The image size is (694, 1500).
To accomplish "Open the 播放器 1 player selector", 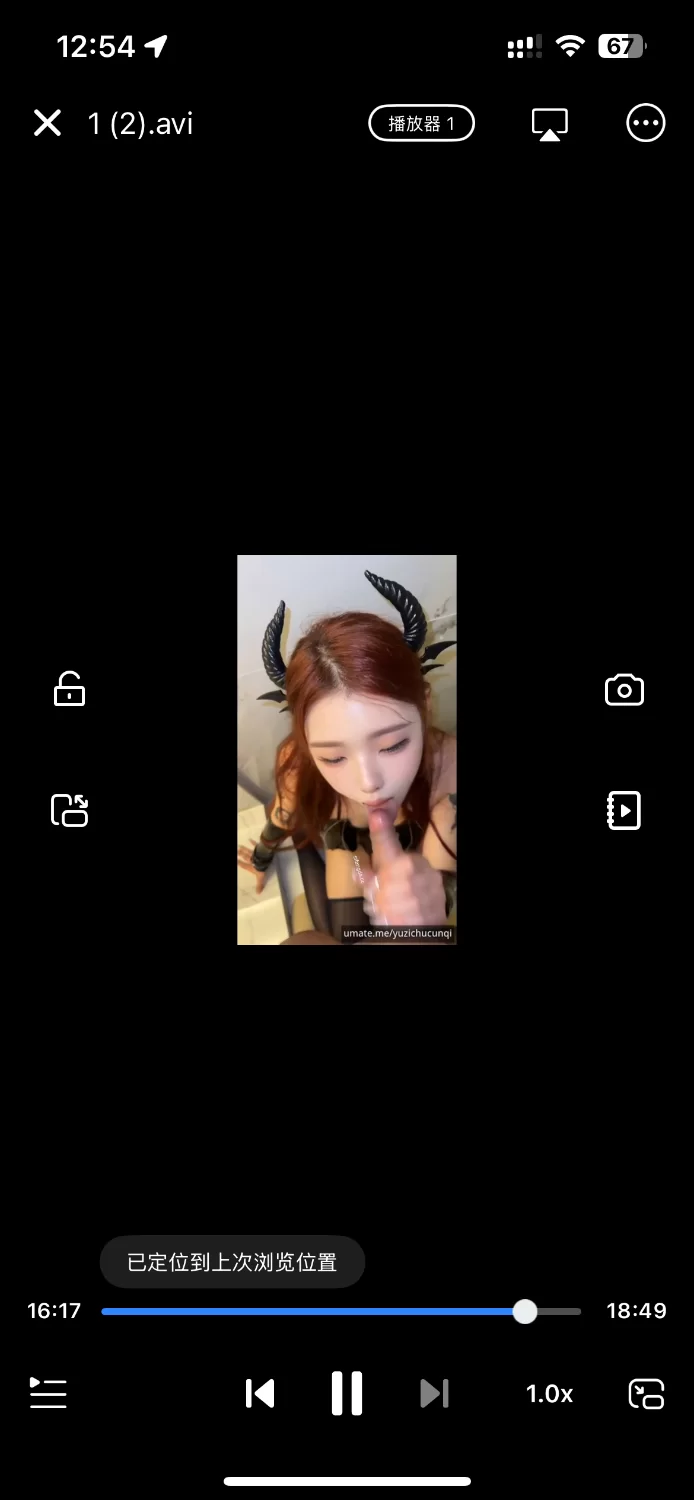I will pos(421,124).
